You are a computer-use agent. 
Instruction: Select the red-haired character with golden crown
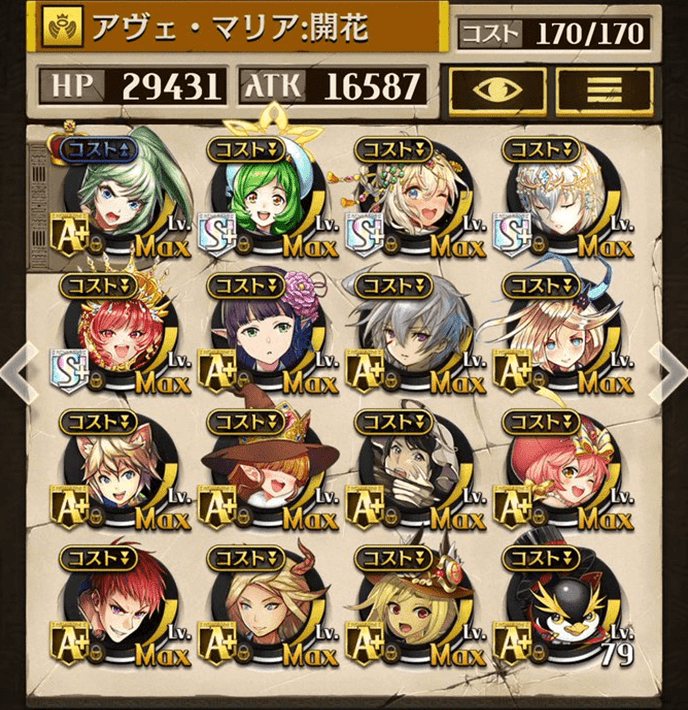tap(121, 328)
